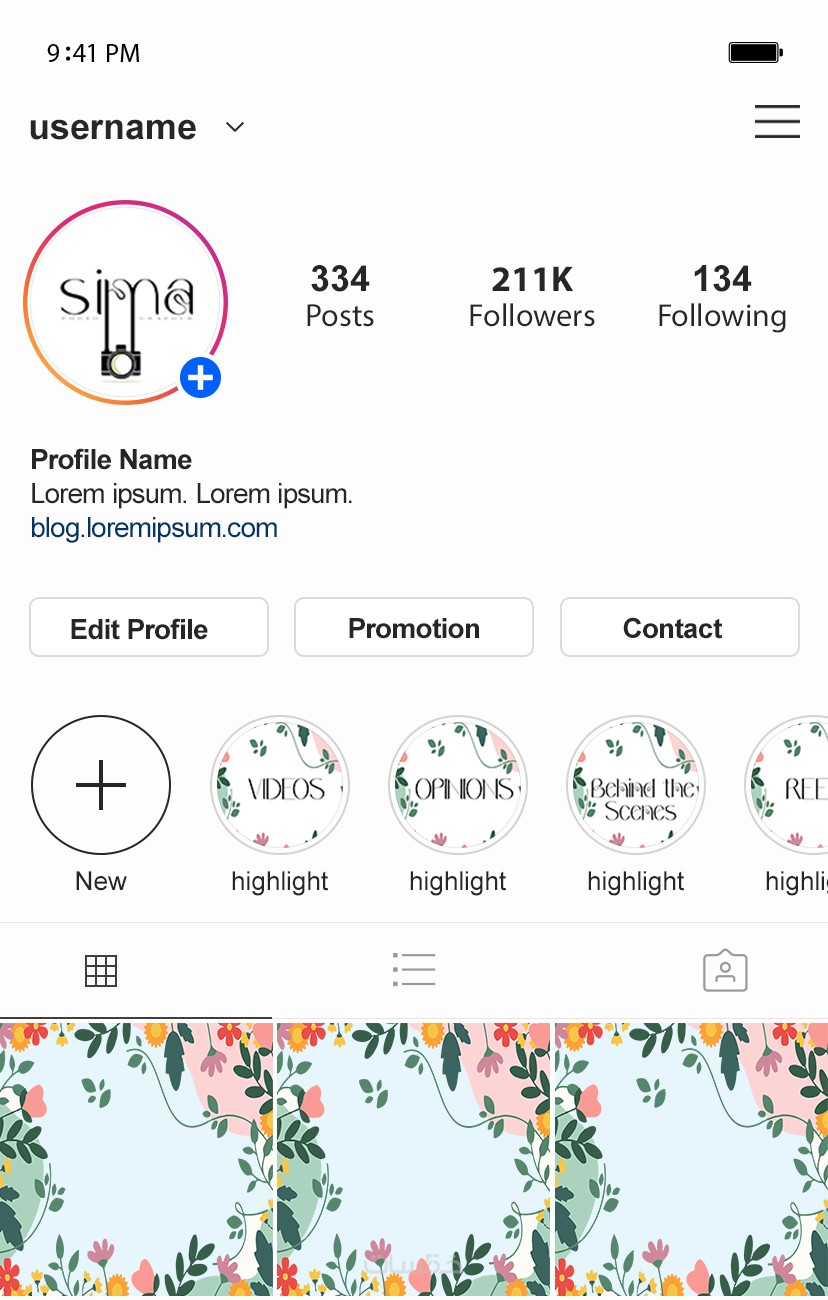Open the VIDEOS highlight
Viewport: 828px width, 1300px height.
click(x=280, y=785)
